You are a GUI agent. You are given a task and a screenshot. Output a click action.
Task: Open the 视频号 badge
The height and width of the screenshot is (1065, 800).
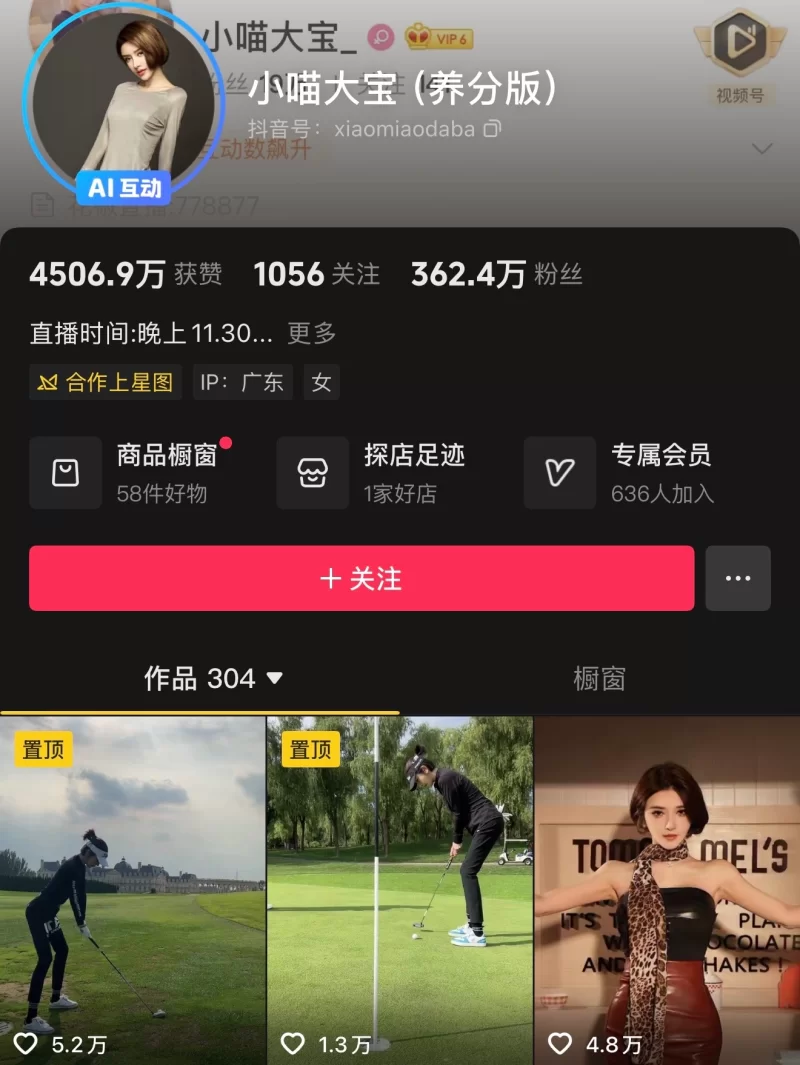pos(740,55)
